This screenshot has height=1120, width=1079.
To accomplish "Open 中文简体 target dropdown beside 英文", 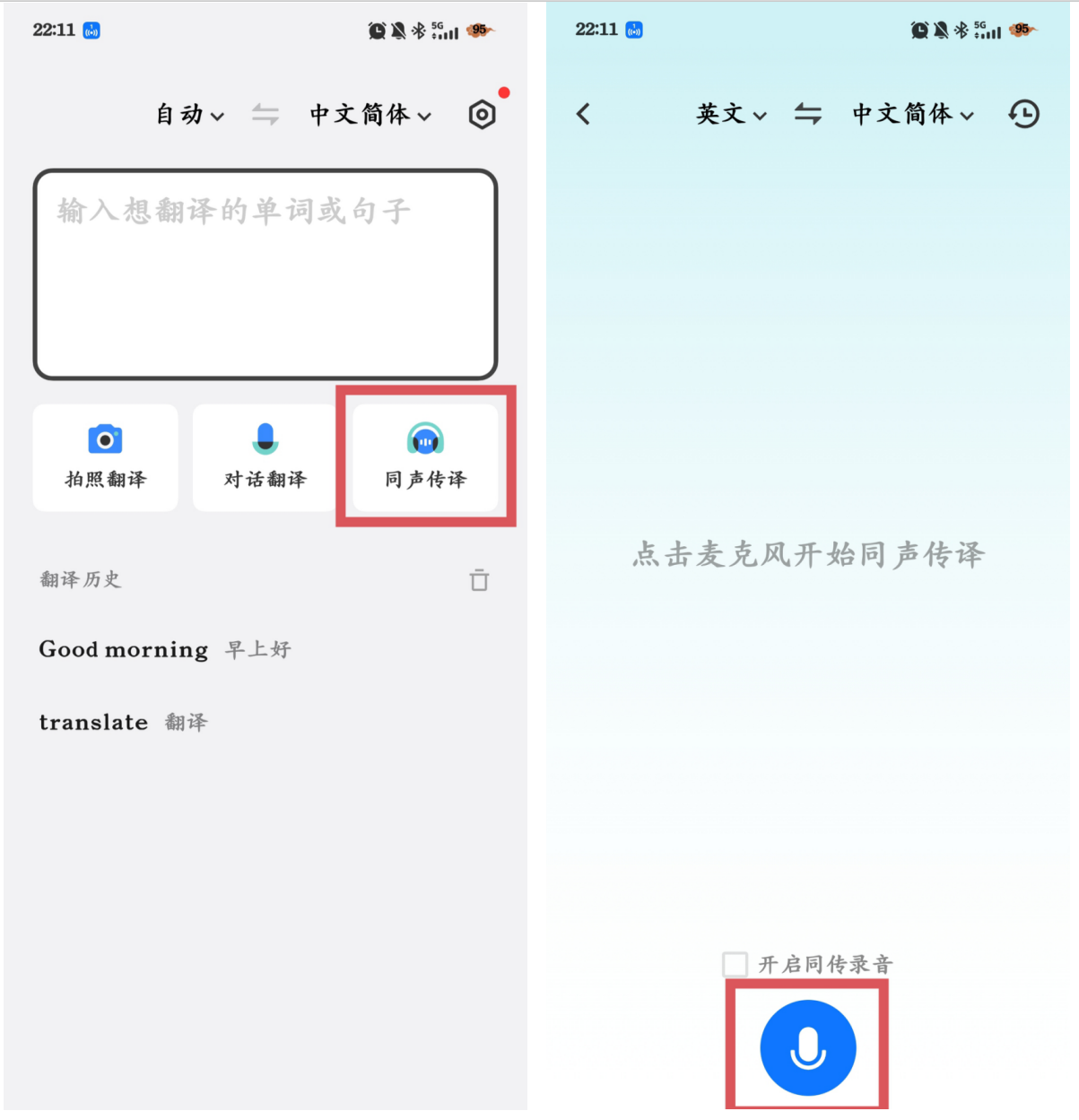I will (x=912, y=115).
